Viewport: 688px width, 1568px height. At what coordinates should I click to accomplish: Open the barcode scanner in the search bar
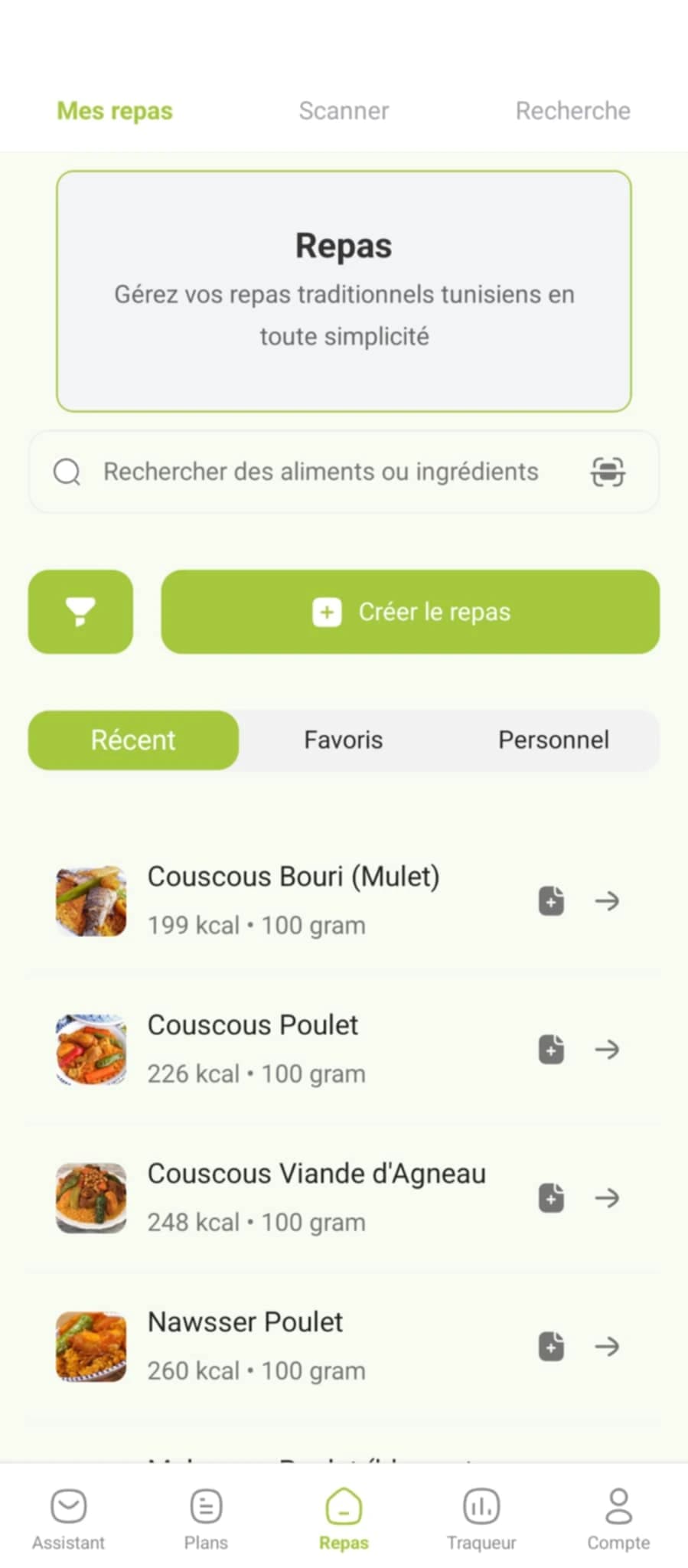pos(606,472)
